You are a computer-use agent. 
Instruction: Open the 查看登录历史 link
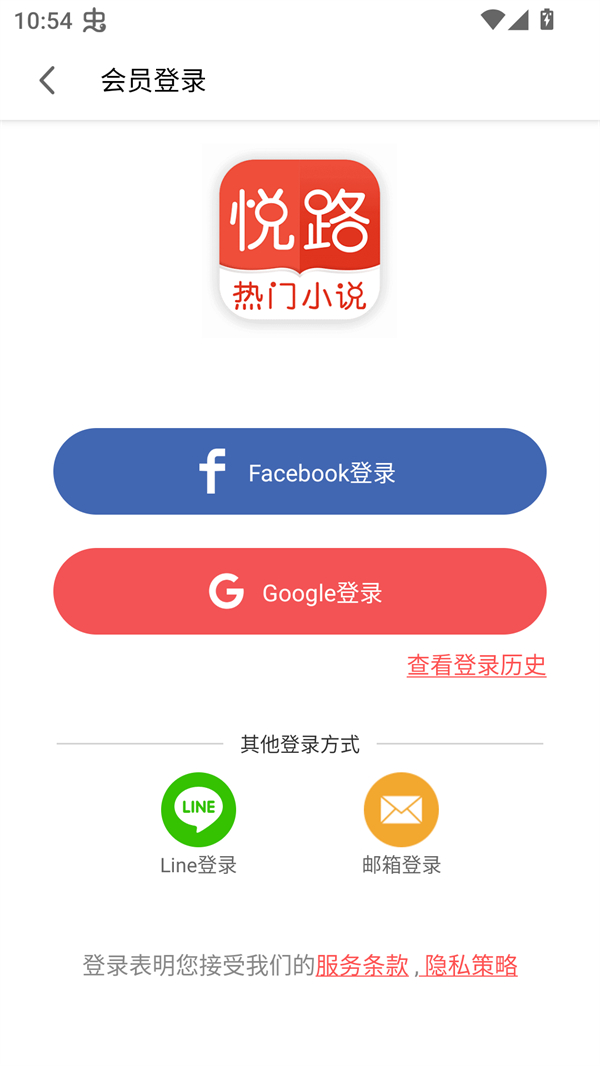[x=476, y=665]
